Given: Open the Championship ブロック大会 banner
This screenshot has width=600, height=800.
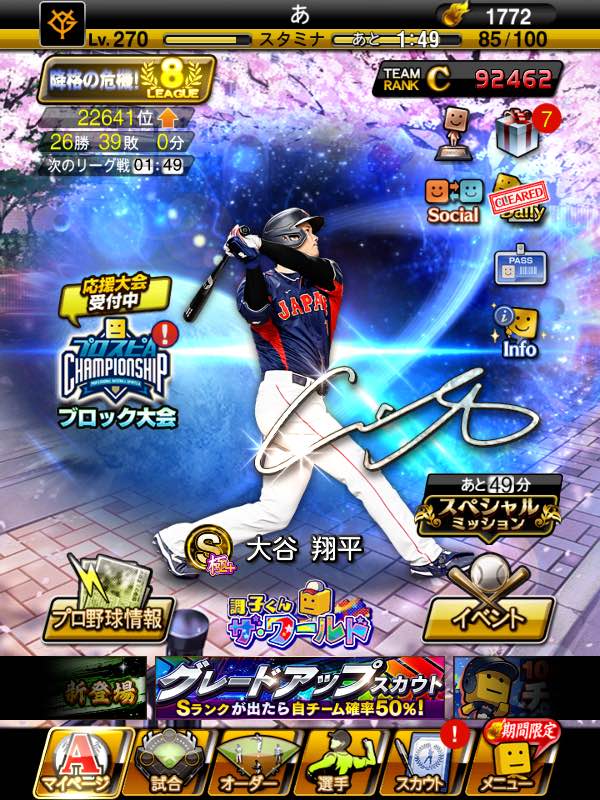Looking at the screenshot, I should 114,353.
